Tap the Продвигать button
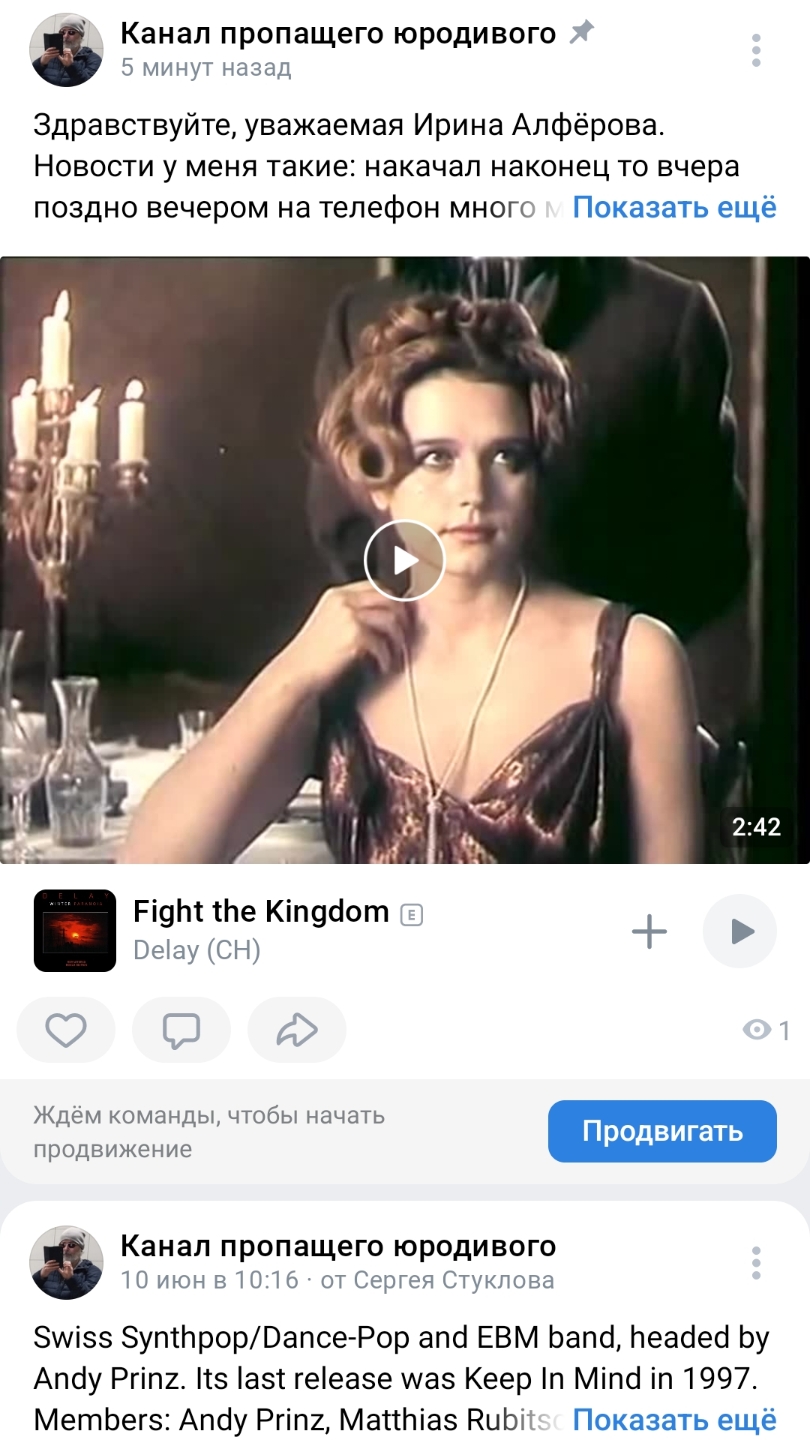This screenshot has height=1440, width=810. tap(662, 1131)
